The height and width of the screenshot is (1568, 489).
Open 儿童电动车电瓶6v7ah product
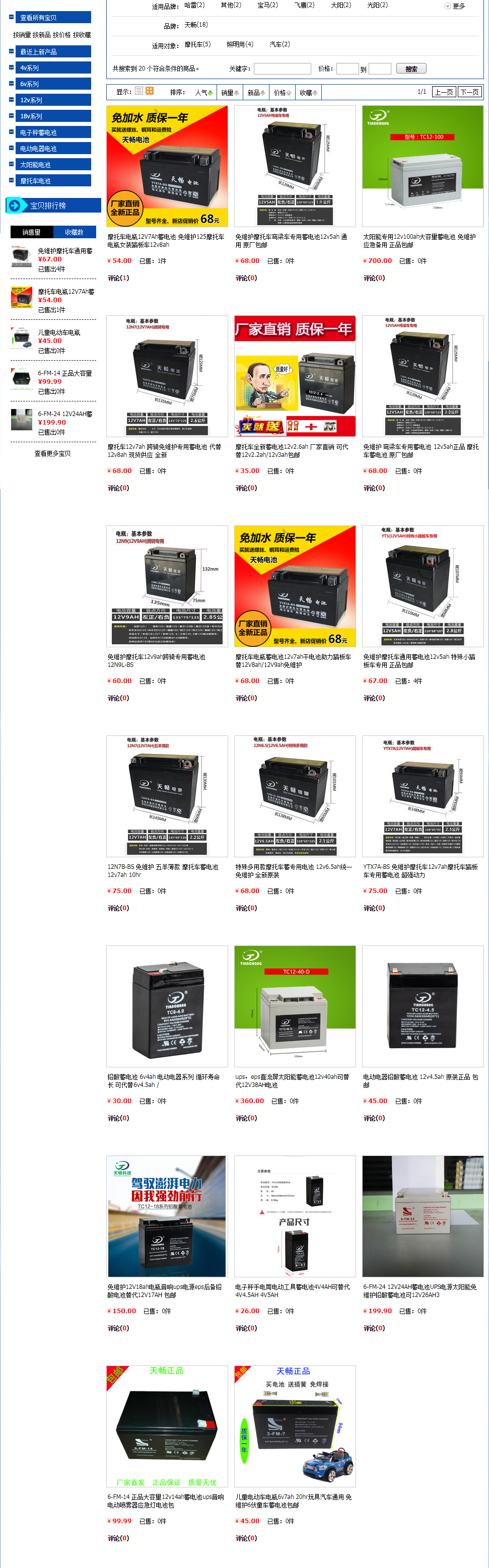click(293, 1501)
